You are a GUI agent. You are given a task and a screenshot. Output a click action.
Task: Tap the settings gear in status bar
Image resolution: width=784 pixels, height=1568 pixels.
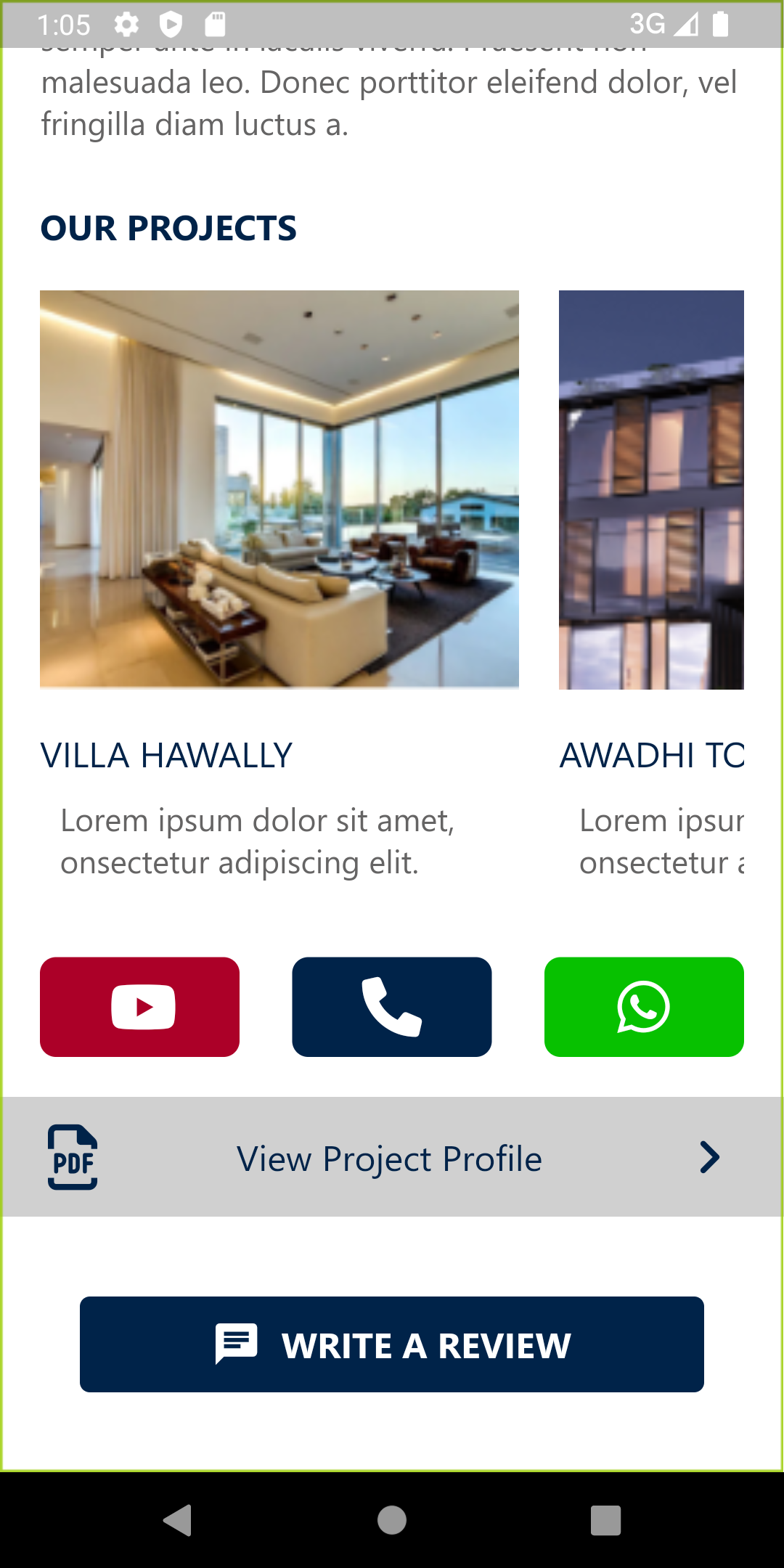126,24
